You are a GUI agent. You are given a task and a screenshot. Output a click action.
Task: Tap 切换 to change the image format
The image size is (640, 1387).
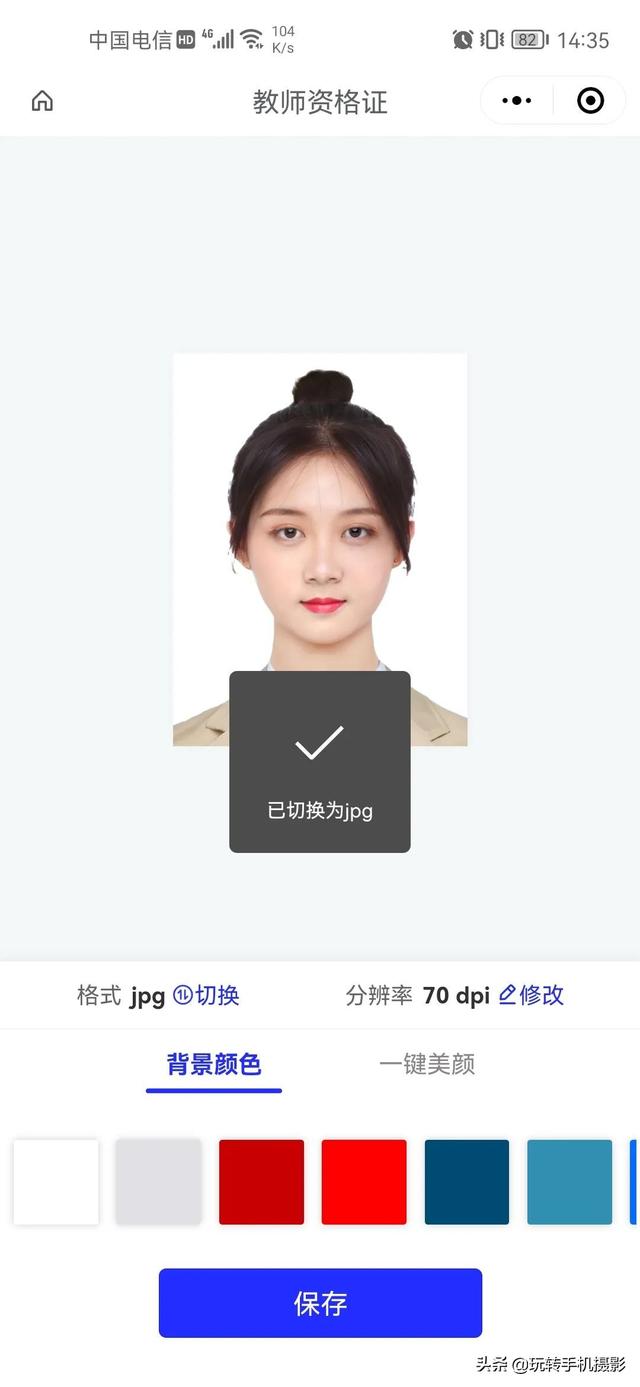coord(207,995)
